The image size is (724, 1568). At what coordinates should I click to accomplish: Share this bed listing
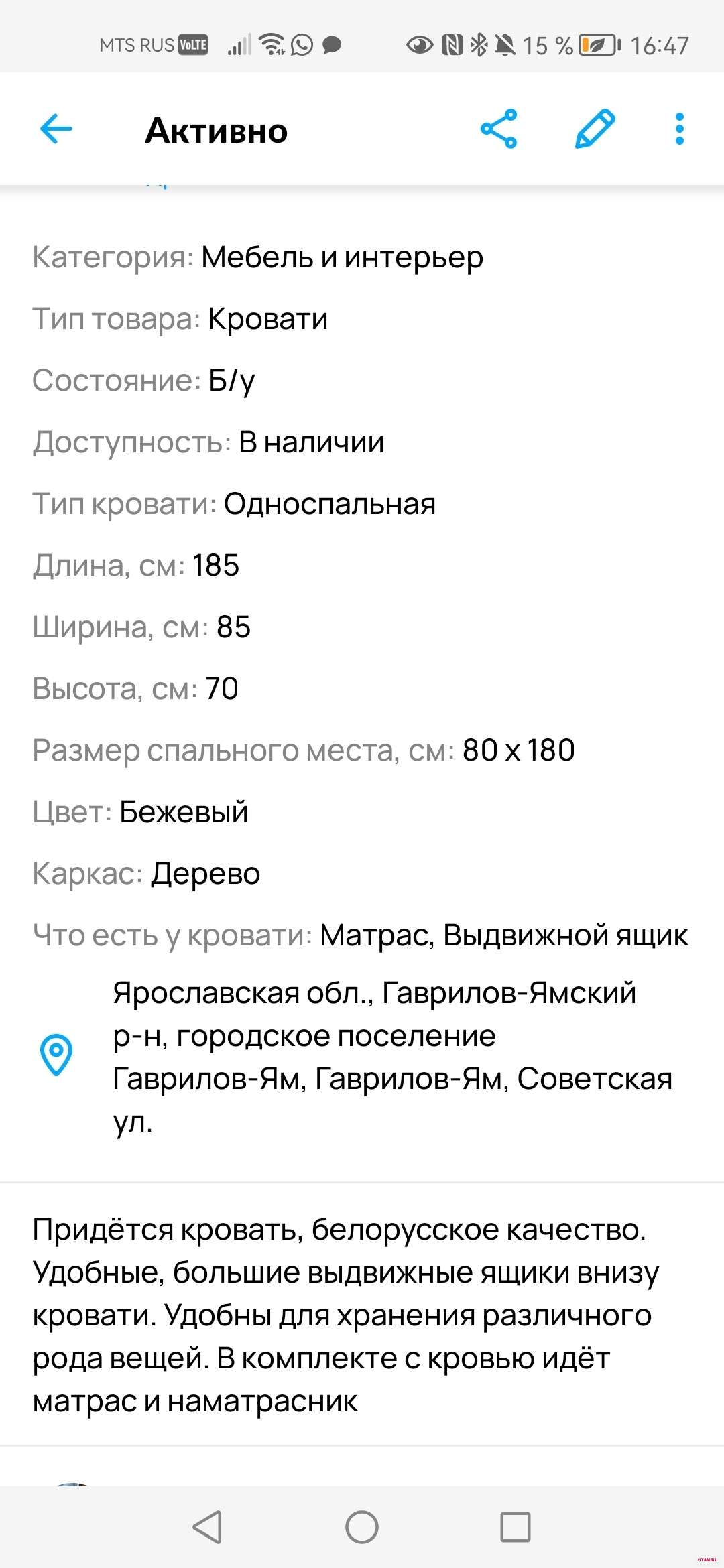[x=499, y=129]
